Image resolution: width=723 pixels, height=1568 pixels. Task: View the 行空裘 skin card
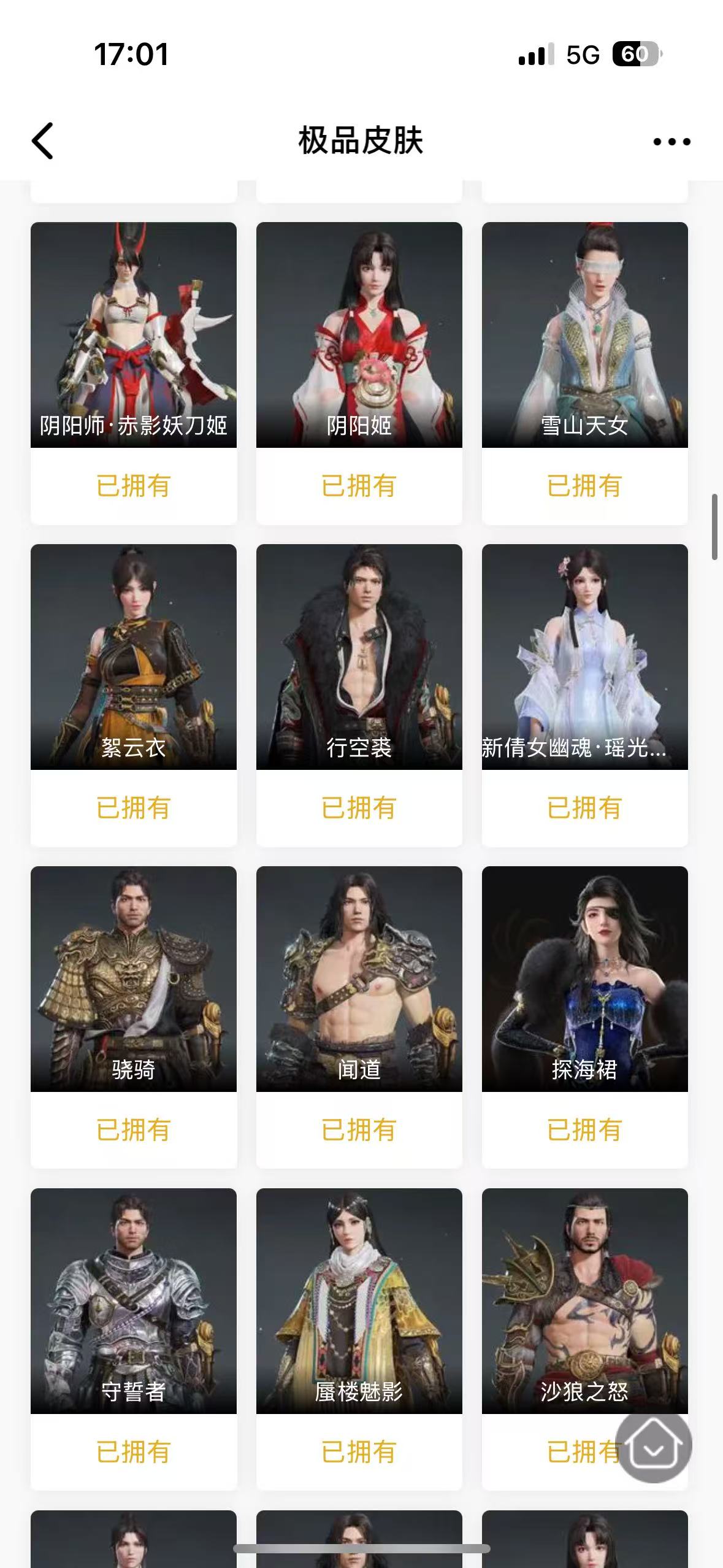click(x=359, y=656)
